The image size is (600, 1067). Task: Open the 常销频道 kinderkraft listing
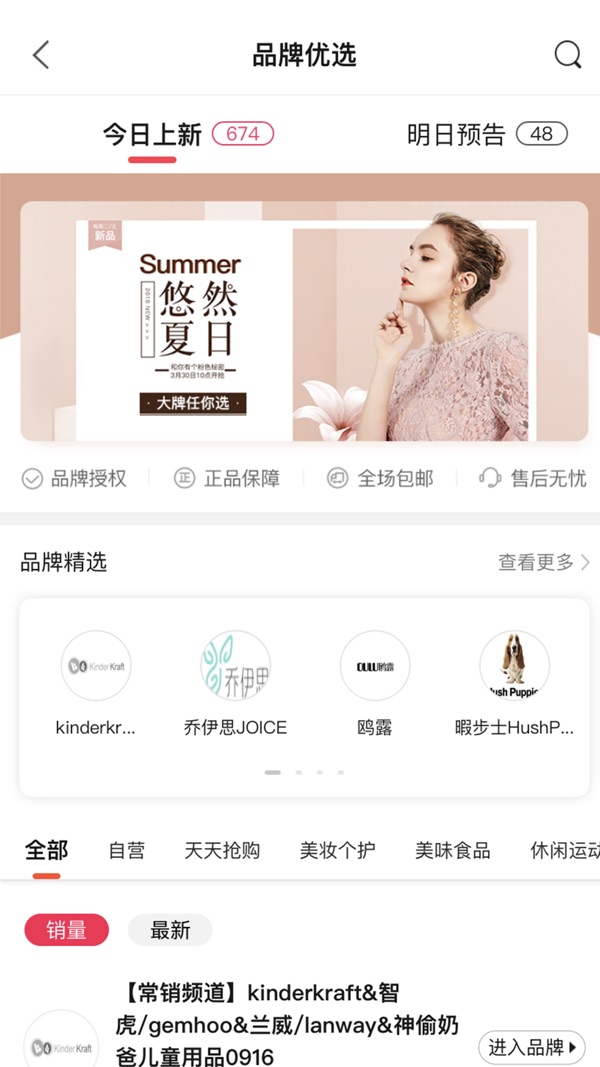coord(290,1025)
